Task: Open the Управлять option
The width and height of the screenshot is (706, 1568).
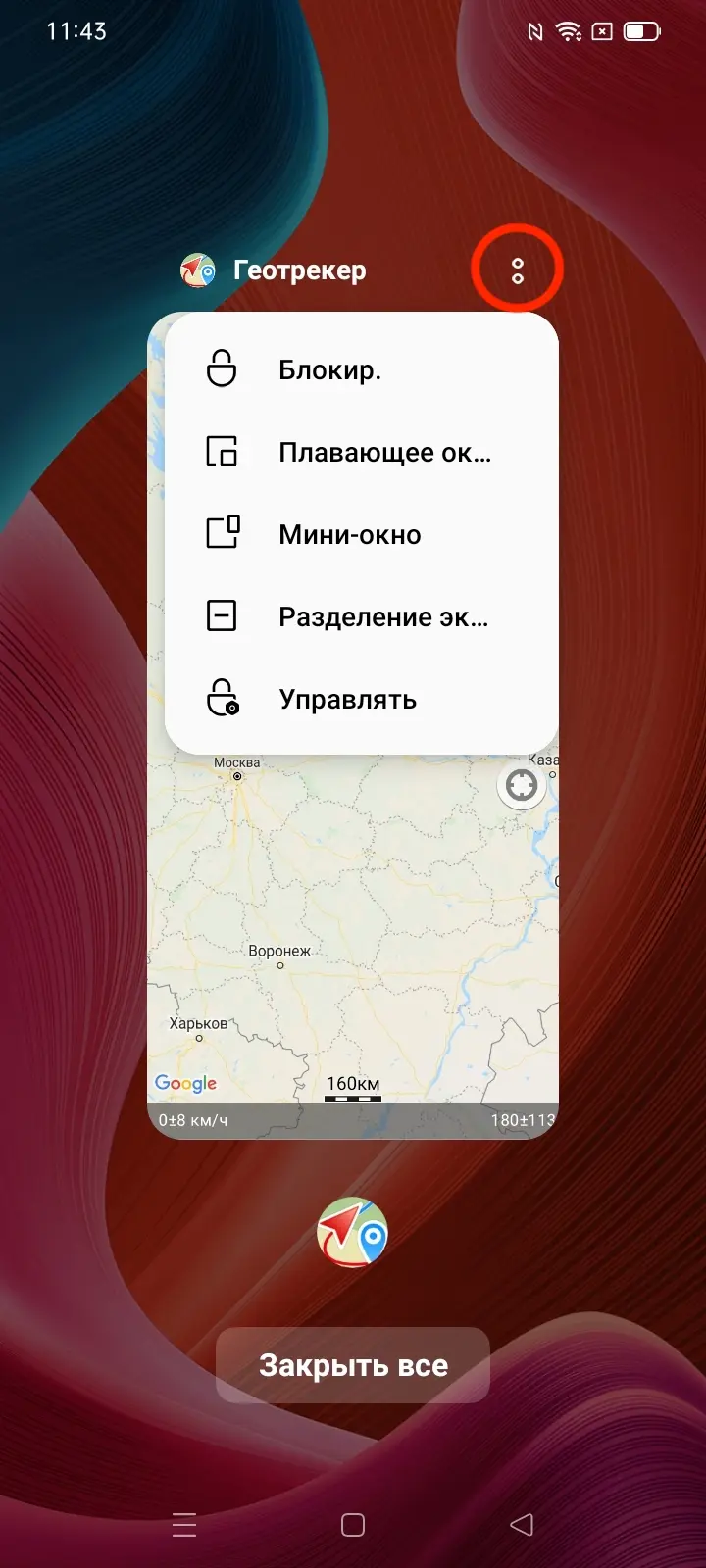Action: pyautogui.click(x=347, y=699)
